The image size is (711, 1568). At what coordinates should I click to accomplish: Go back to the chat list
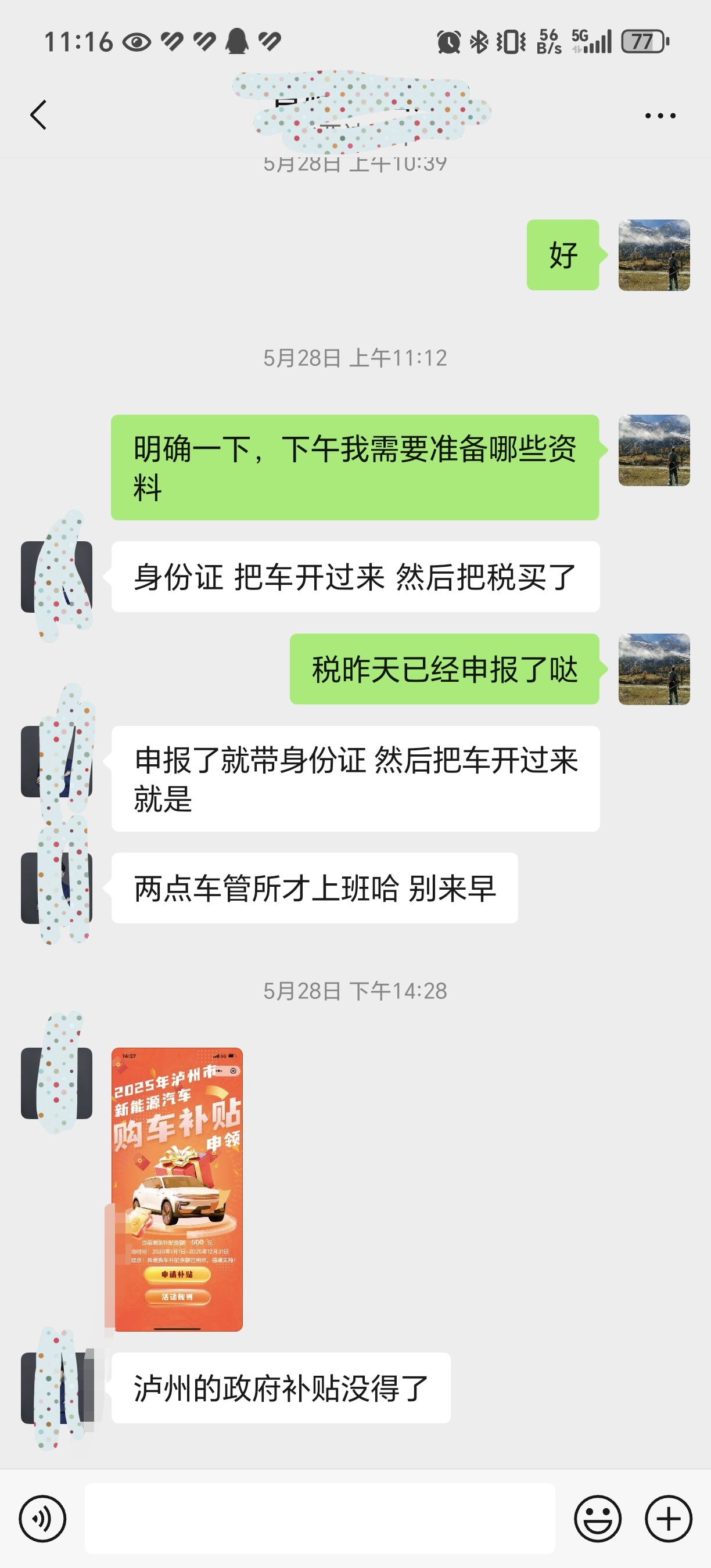pos(38,115)
